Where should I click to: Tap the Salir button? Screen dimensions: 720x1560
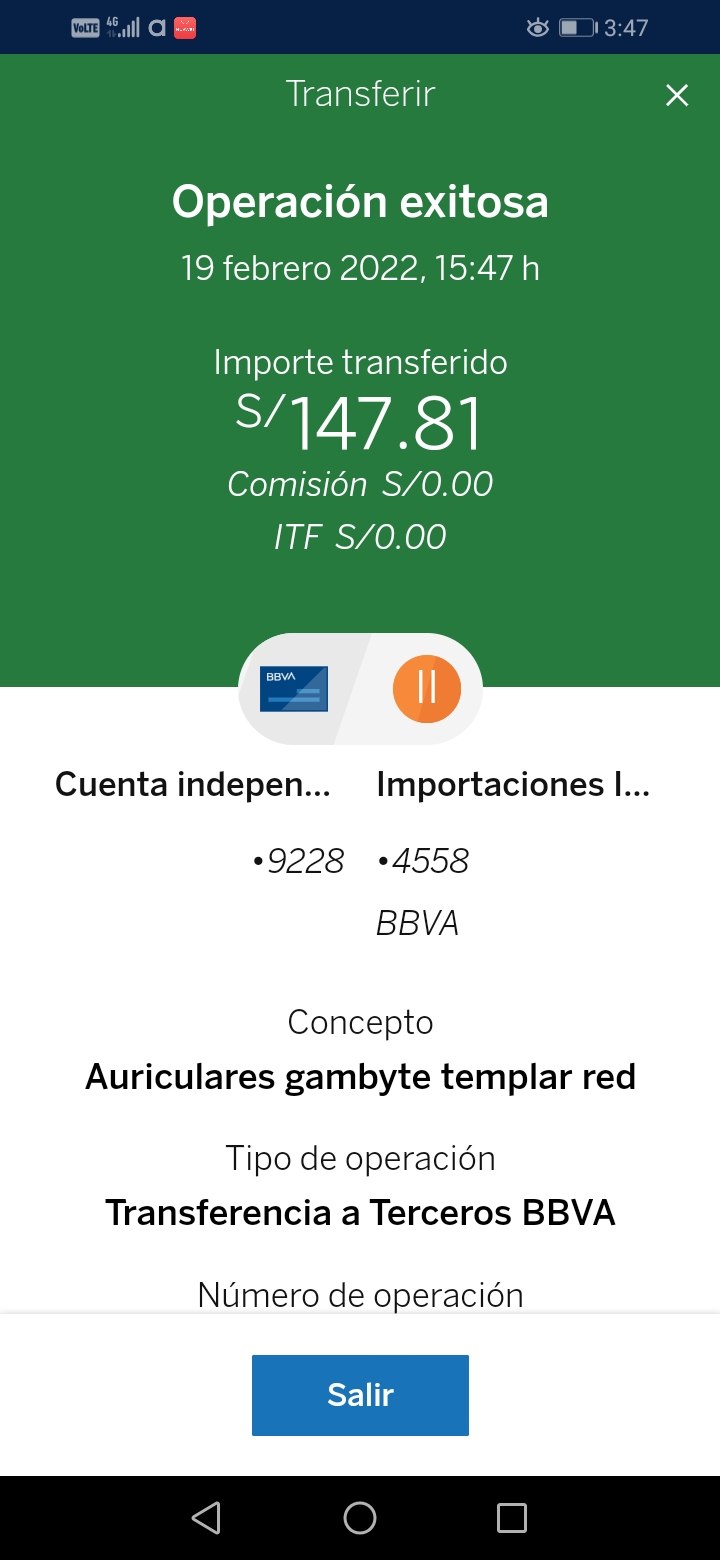pyautogui.click(x=360, y=1395)
